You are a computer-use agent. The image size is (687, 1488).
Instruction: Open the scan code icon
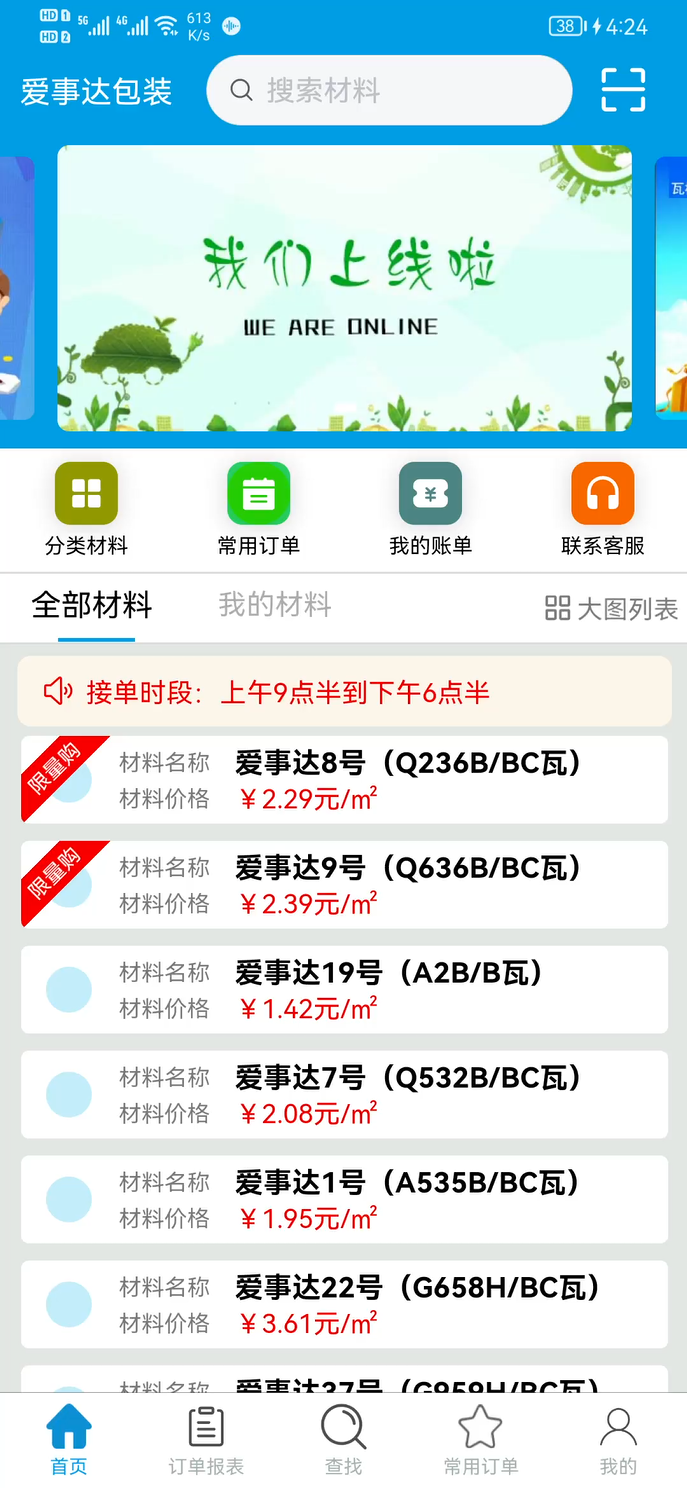pos(623,91)
